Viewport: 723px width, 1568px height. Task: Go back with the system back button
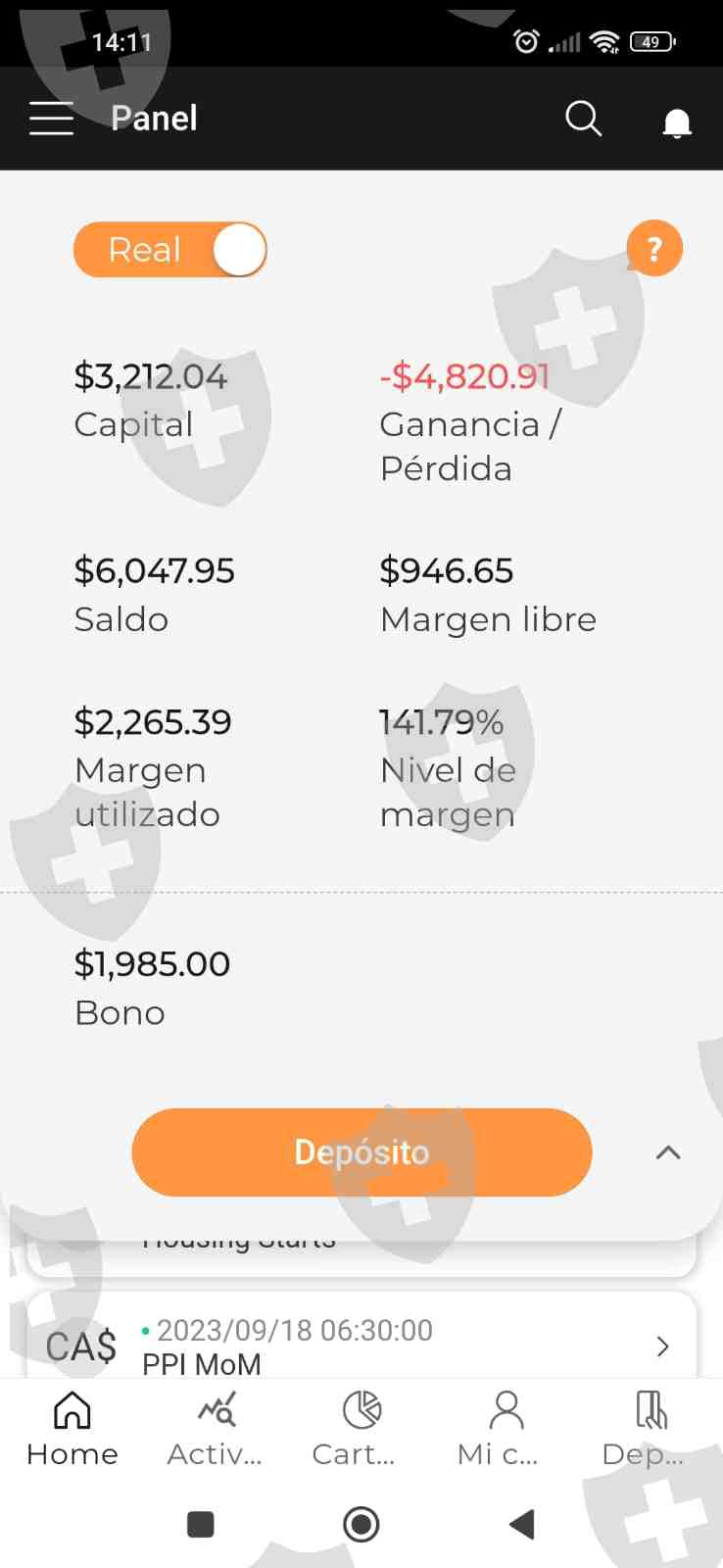tap(522, 1524)
